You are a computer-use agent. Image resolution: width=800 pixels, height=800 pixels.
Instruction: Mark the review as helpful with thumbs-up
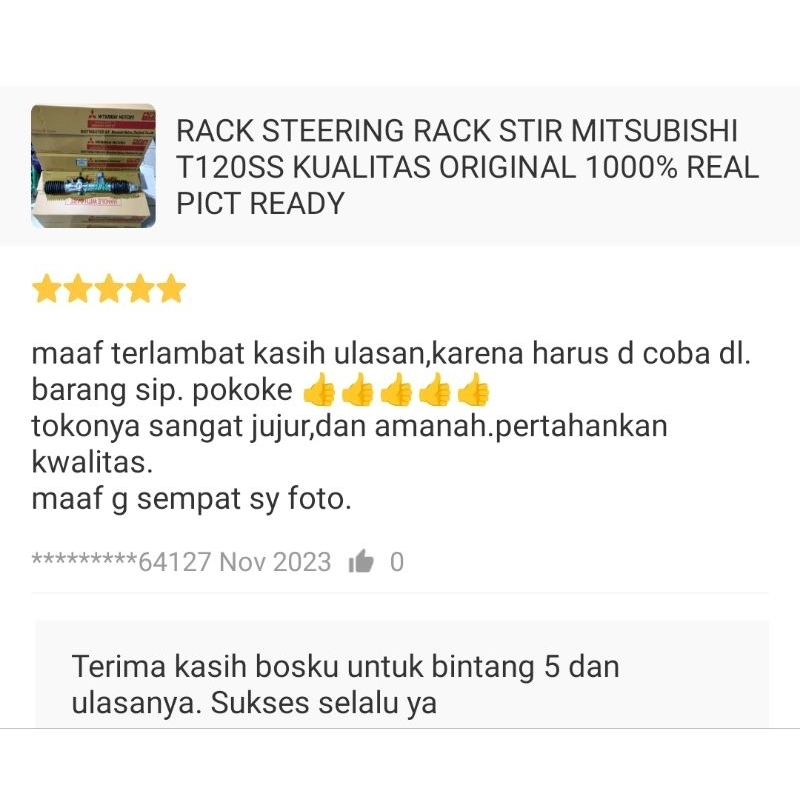point(361,563)
